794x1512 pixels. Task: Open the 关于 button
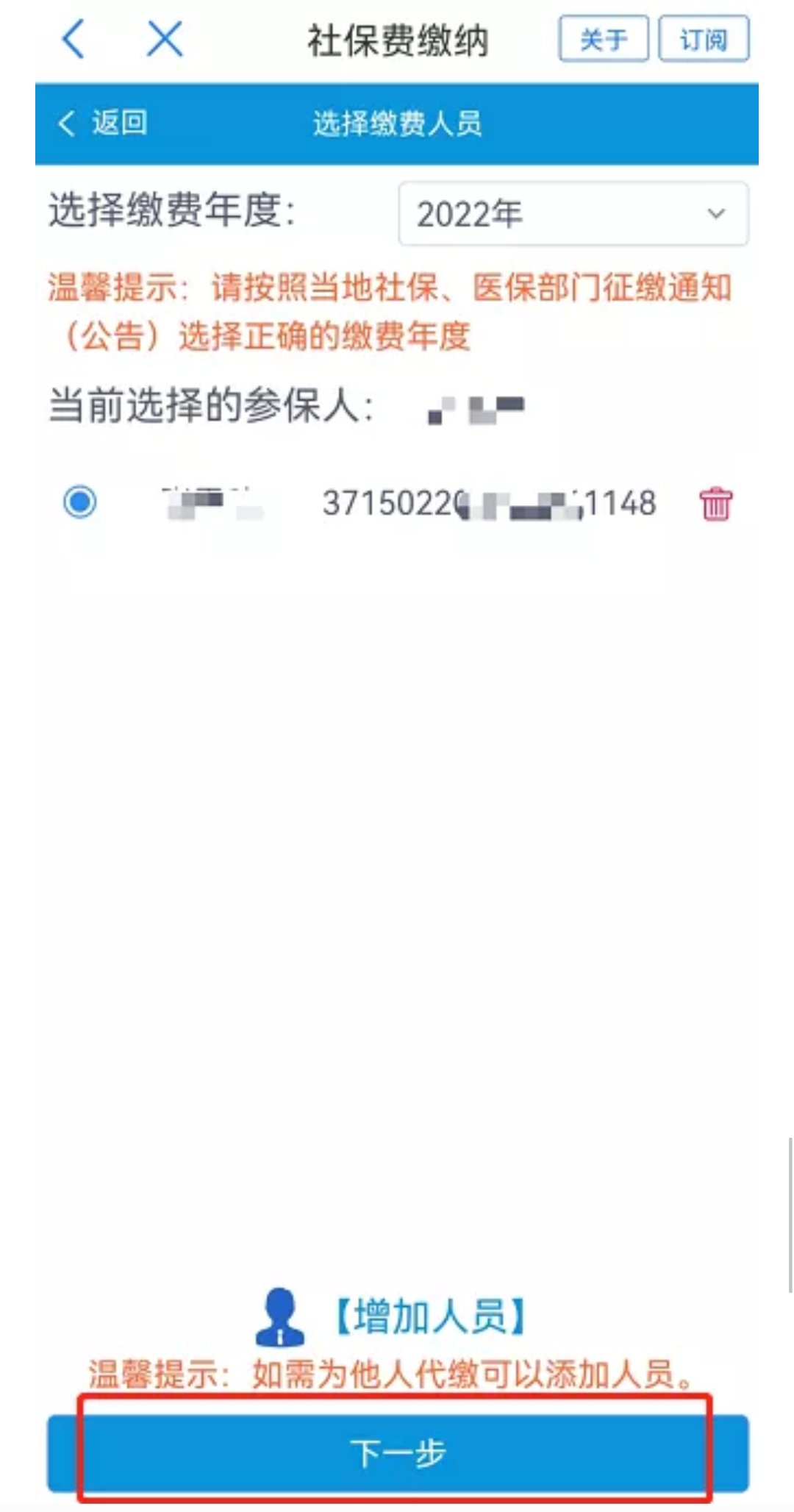click(x=604, y=39)
